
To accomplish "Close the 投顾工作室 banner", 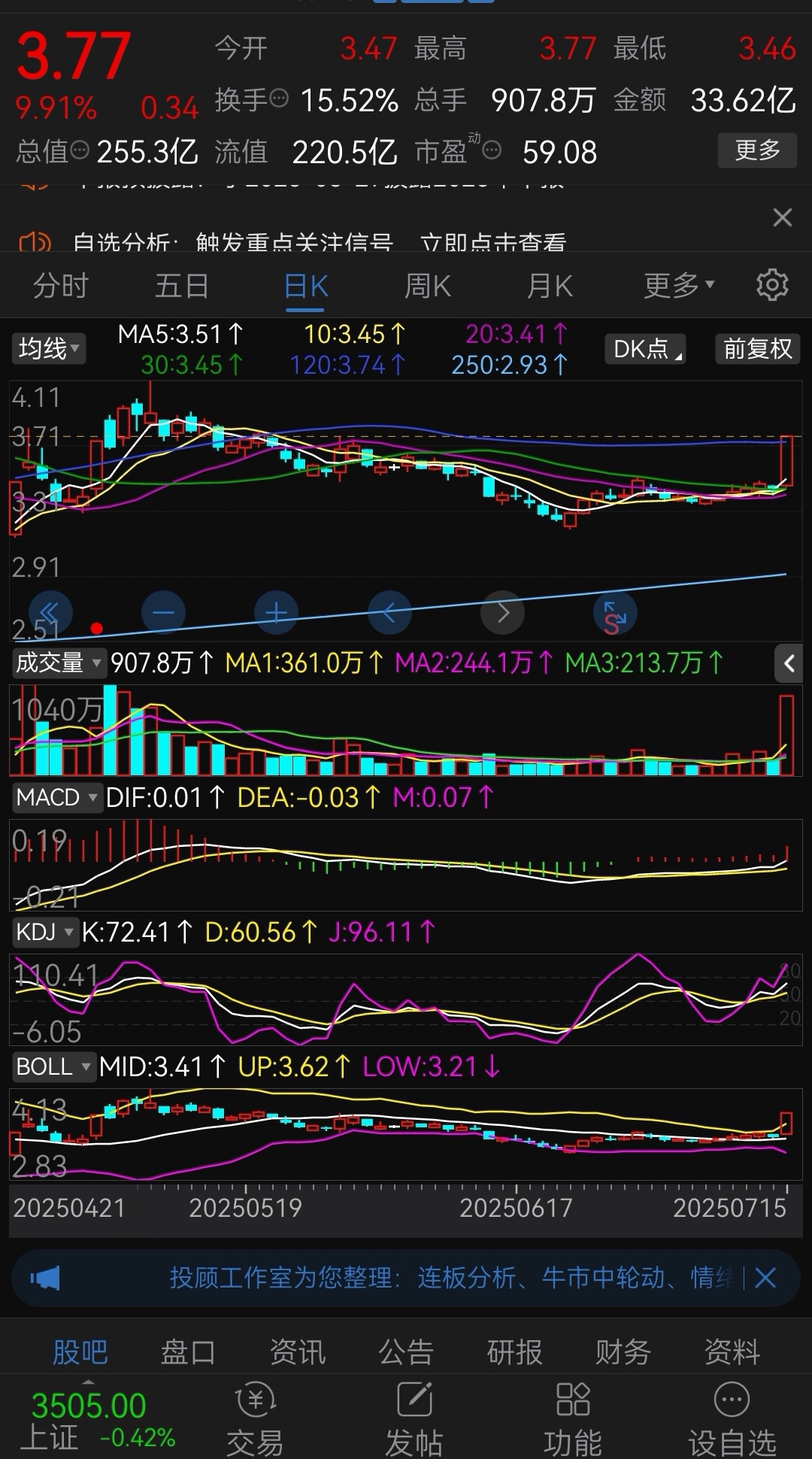I will [x=765, y=1278].
